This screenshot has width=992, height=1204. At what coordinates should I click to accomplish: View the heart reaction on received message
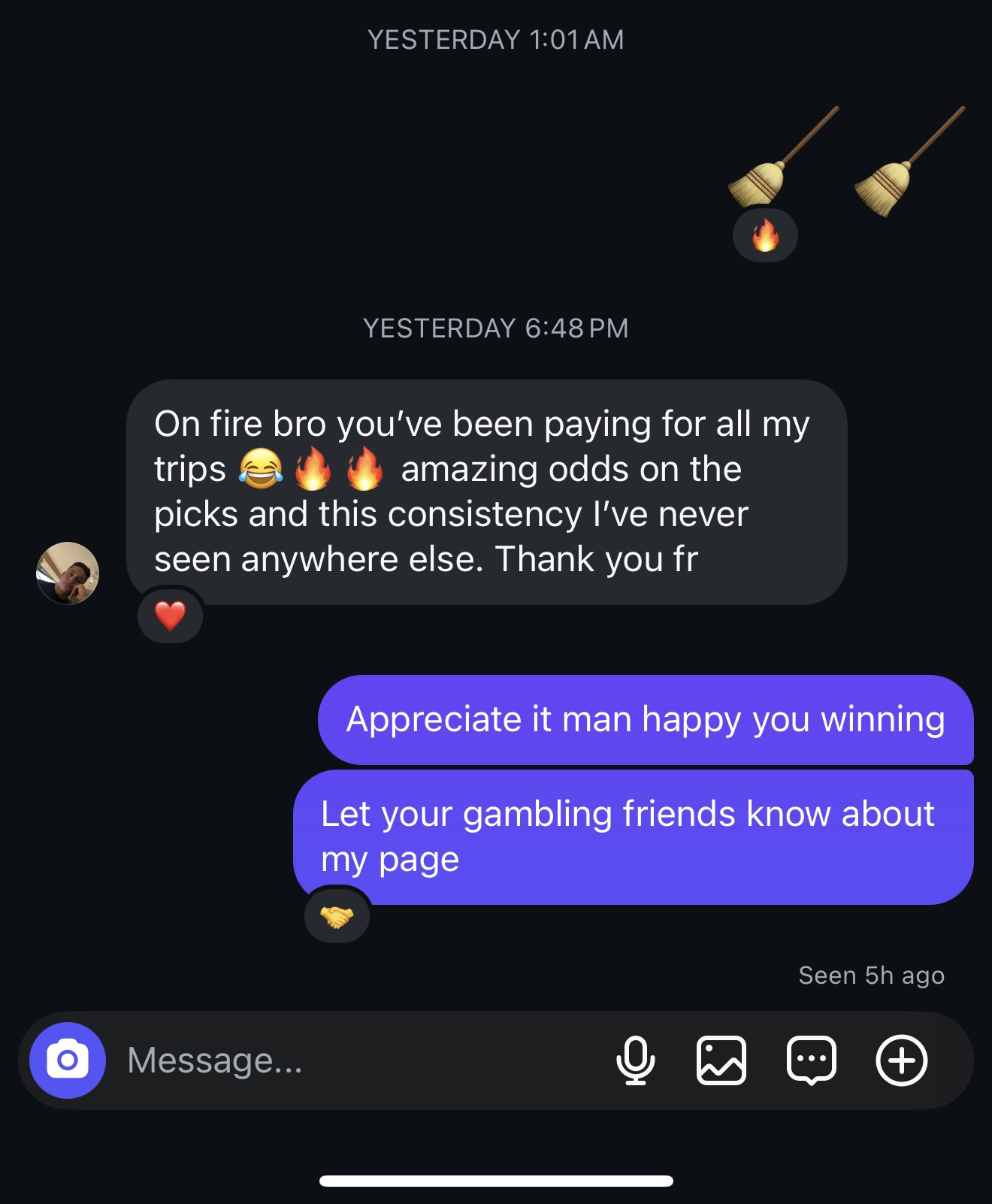(x=170, y=616)
